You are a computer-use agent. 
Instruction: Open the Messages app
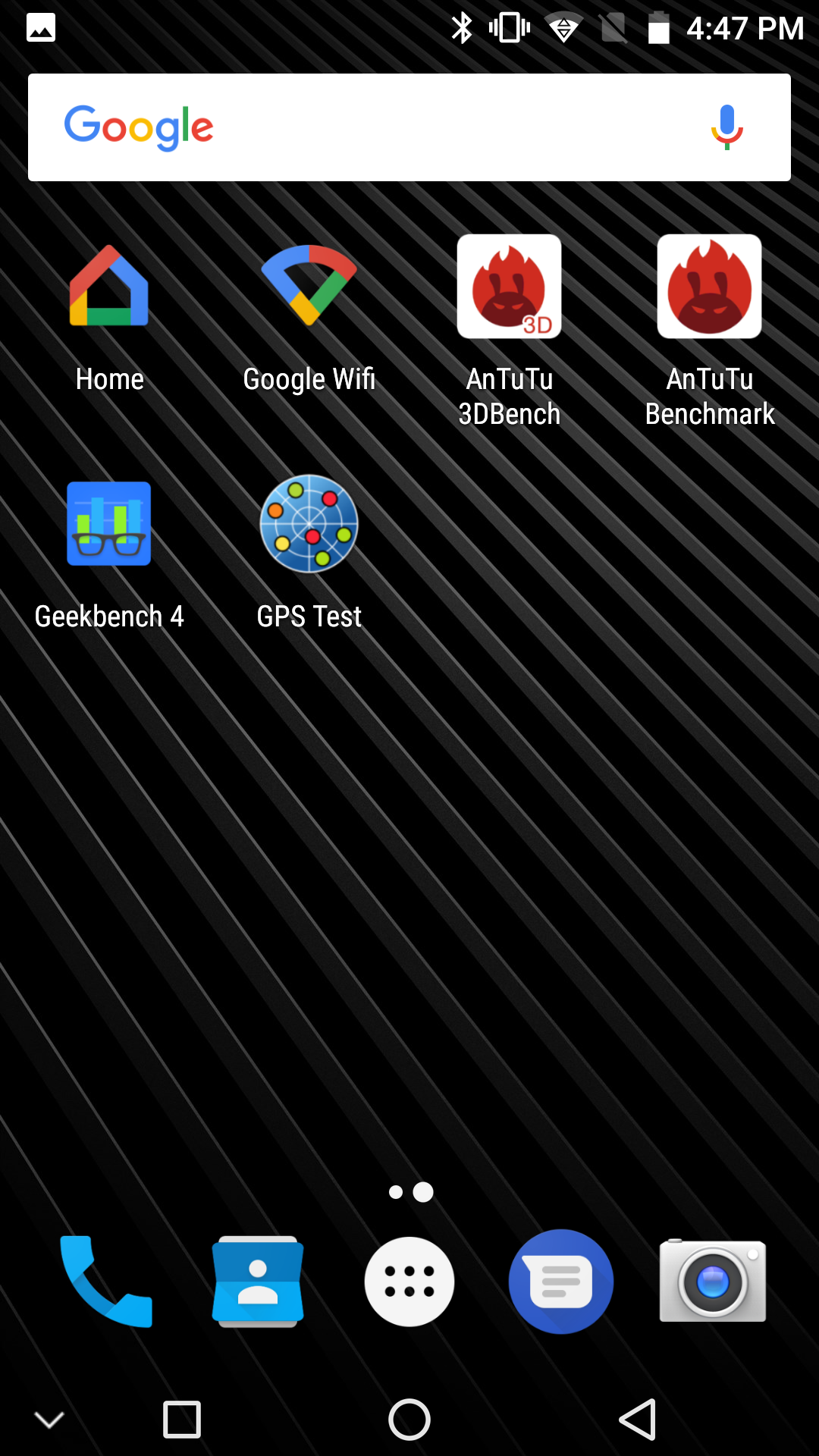tap(561, 1282)
